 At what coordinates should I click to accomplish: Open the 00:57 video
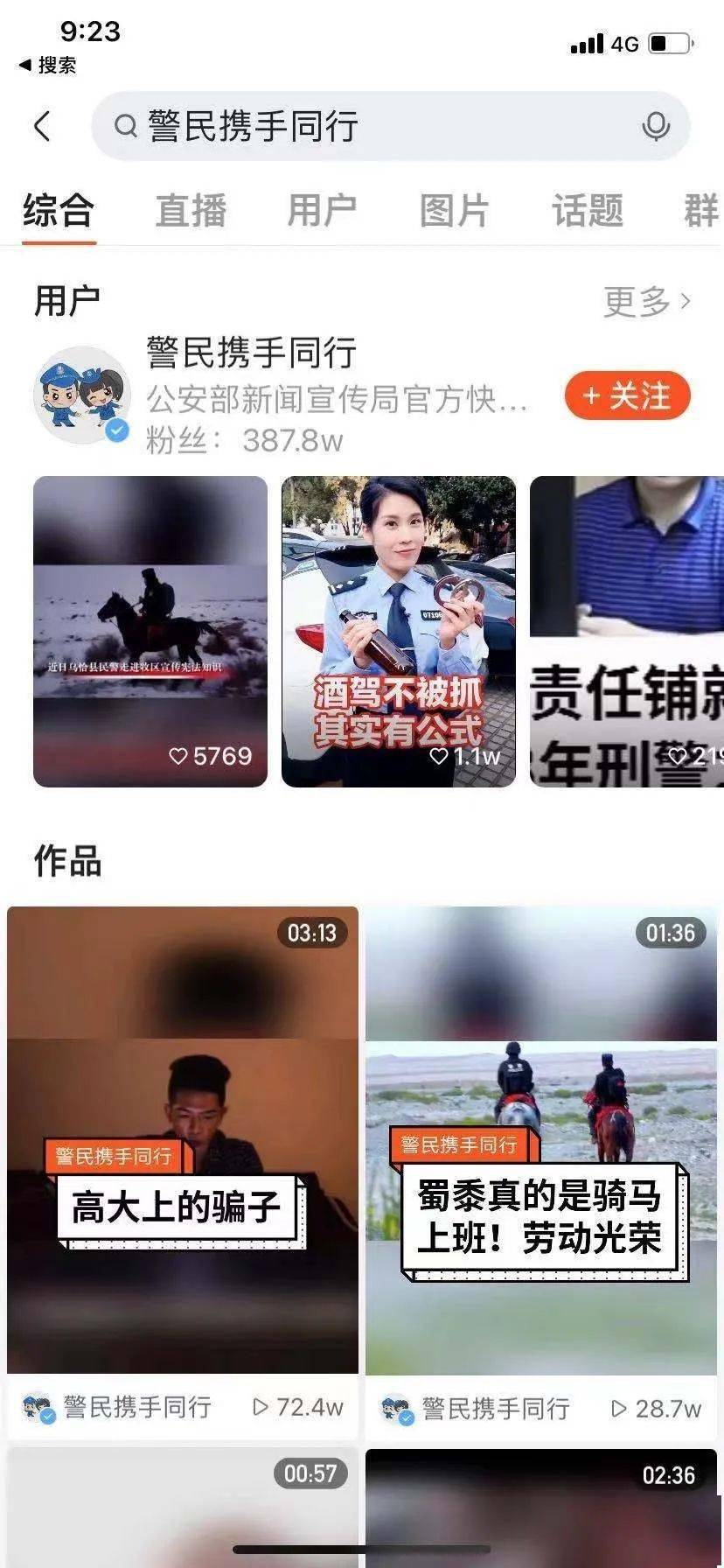(182, 1507)
